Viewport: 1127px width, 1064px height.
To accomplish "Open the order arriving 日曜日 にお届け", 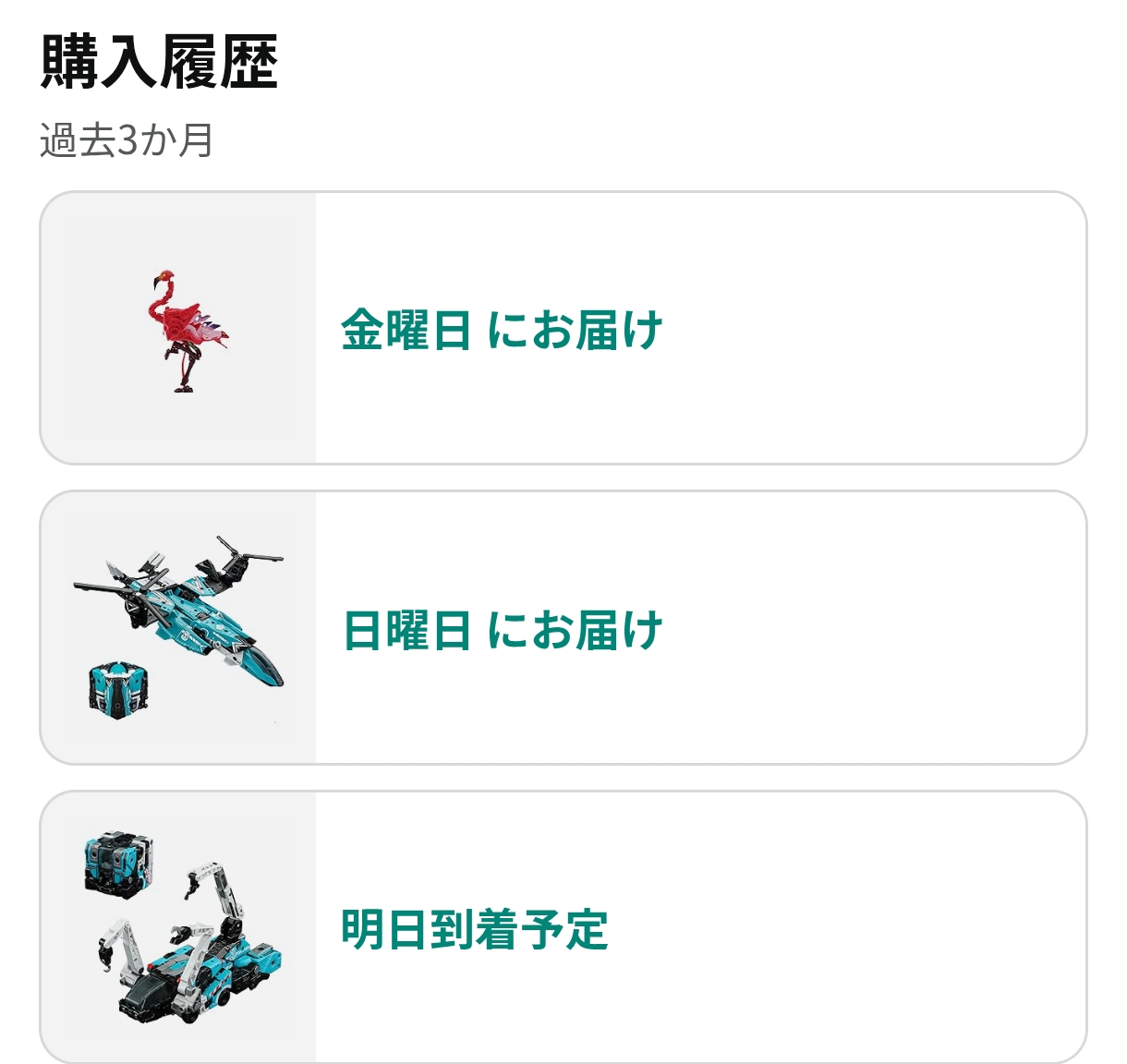I will click(563, 627).
